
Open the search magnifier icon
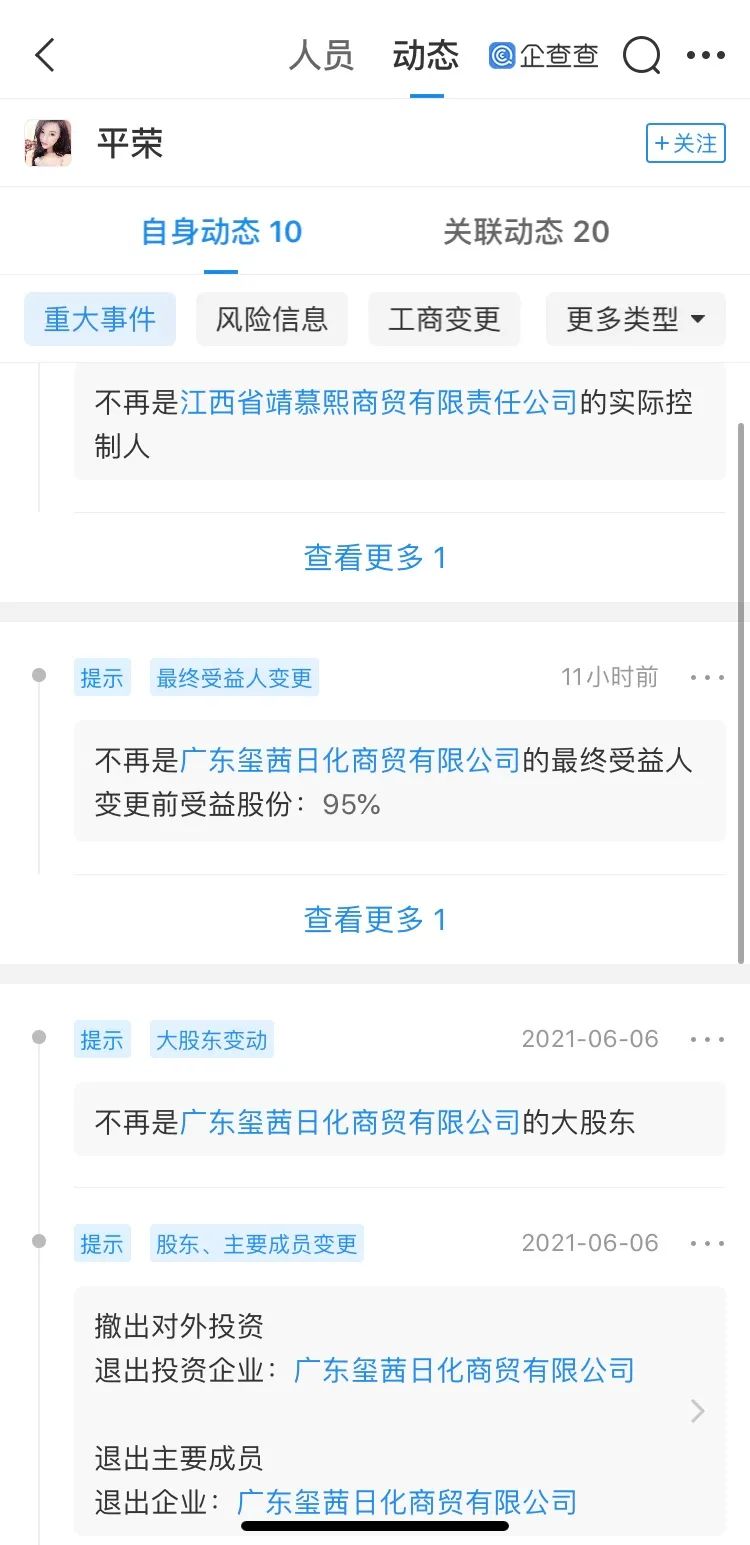(x=642, y=55)
